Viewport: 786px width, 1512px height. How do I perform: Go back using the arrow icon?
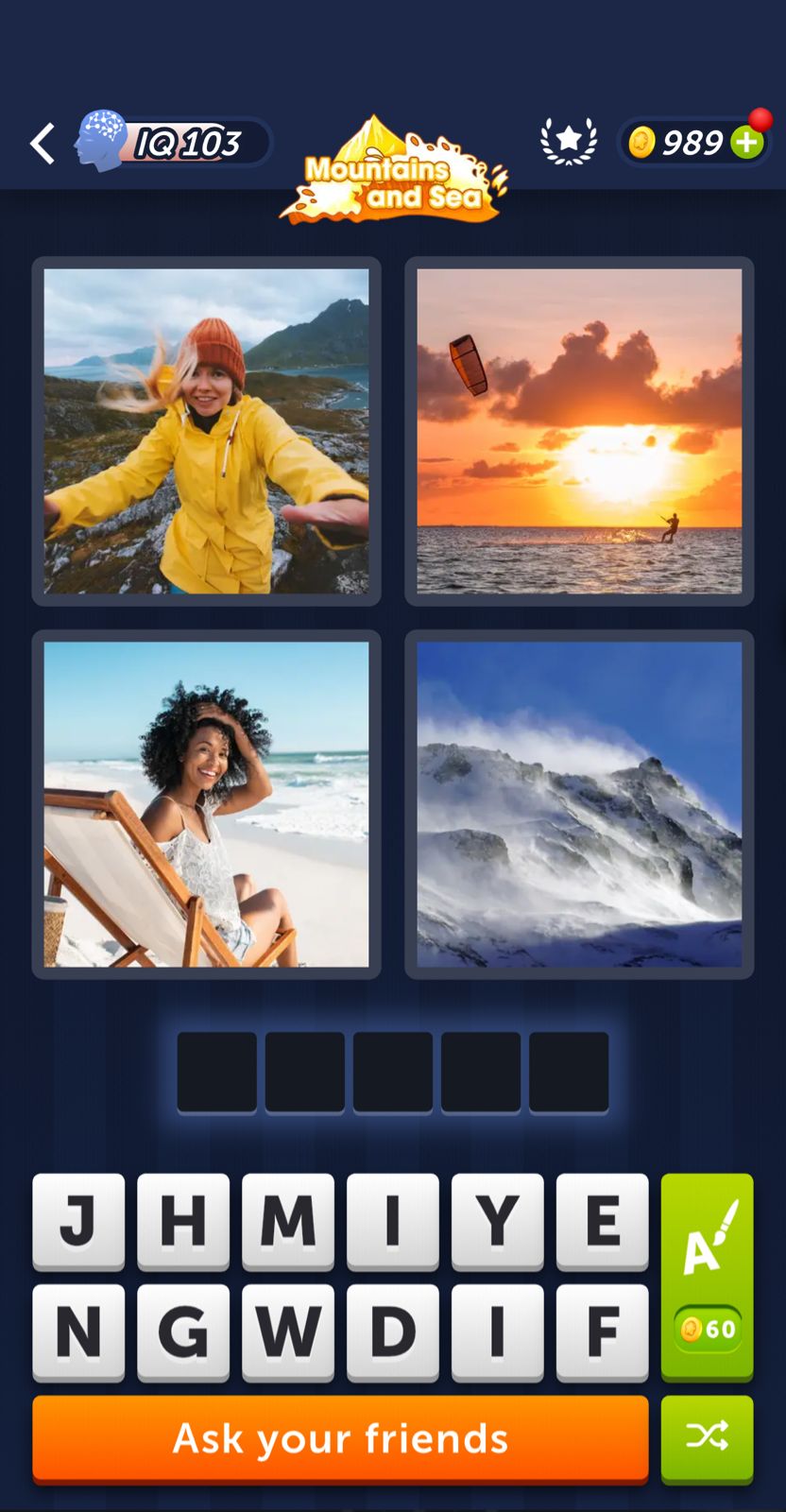43,144
